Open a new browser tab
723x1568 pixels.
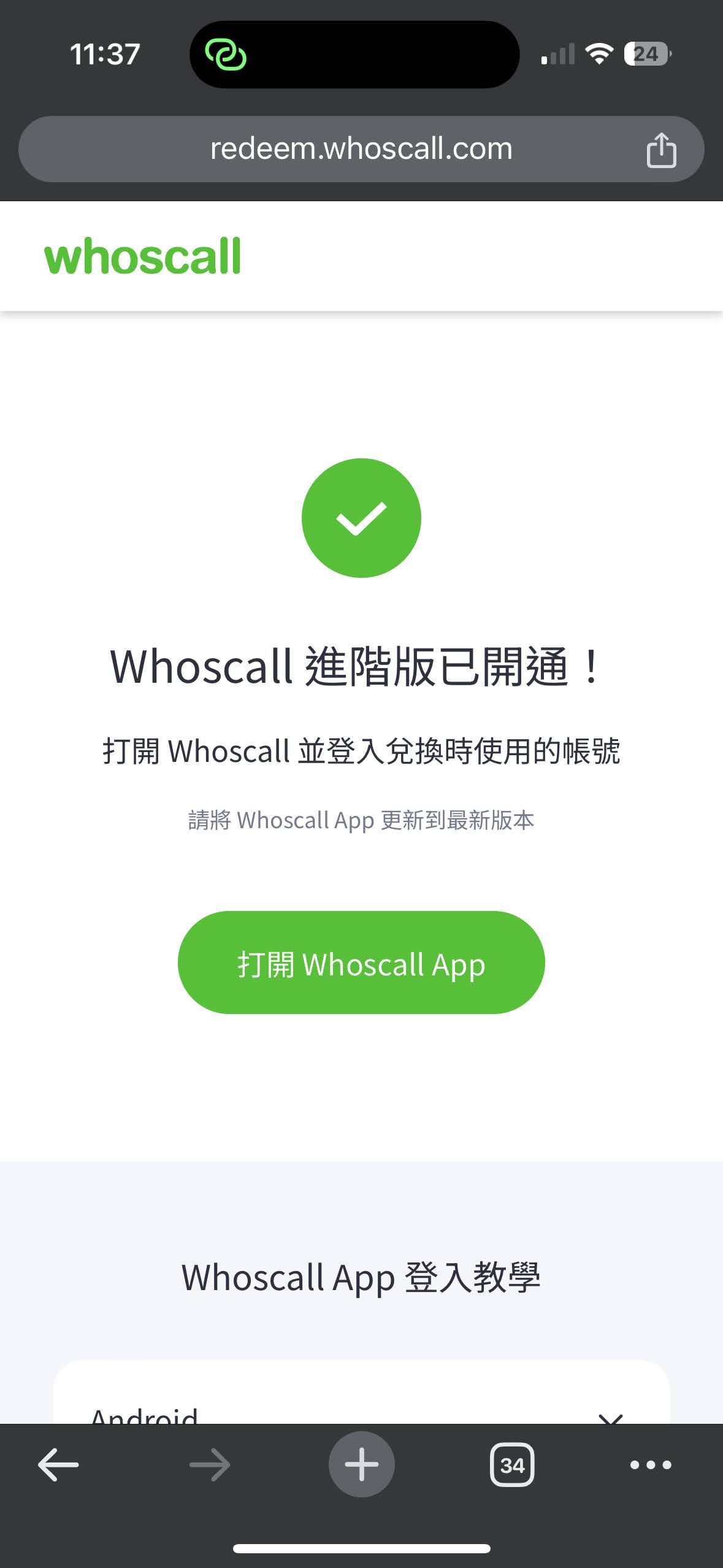(x=361, y=1465)
